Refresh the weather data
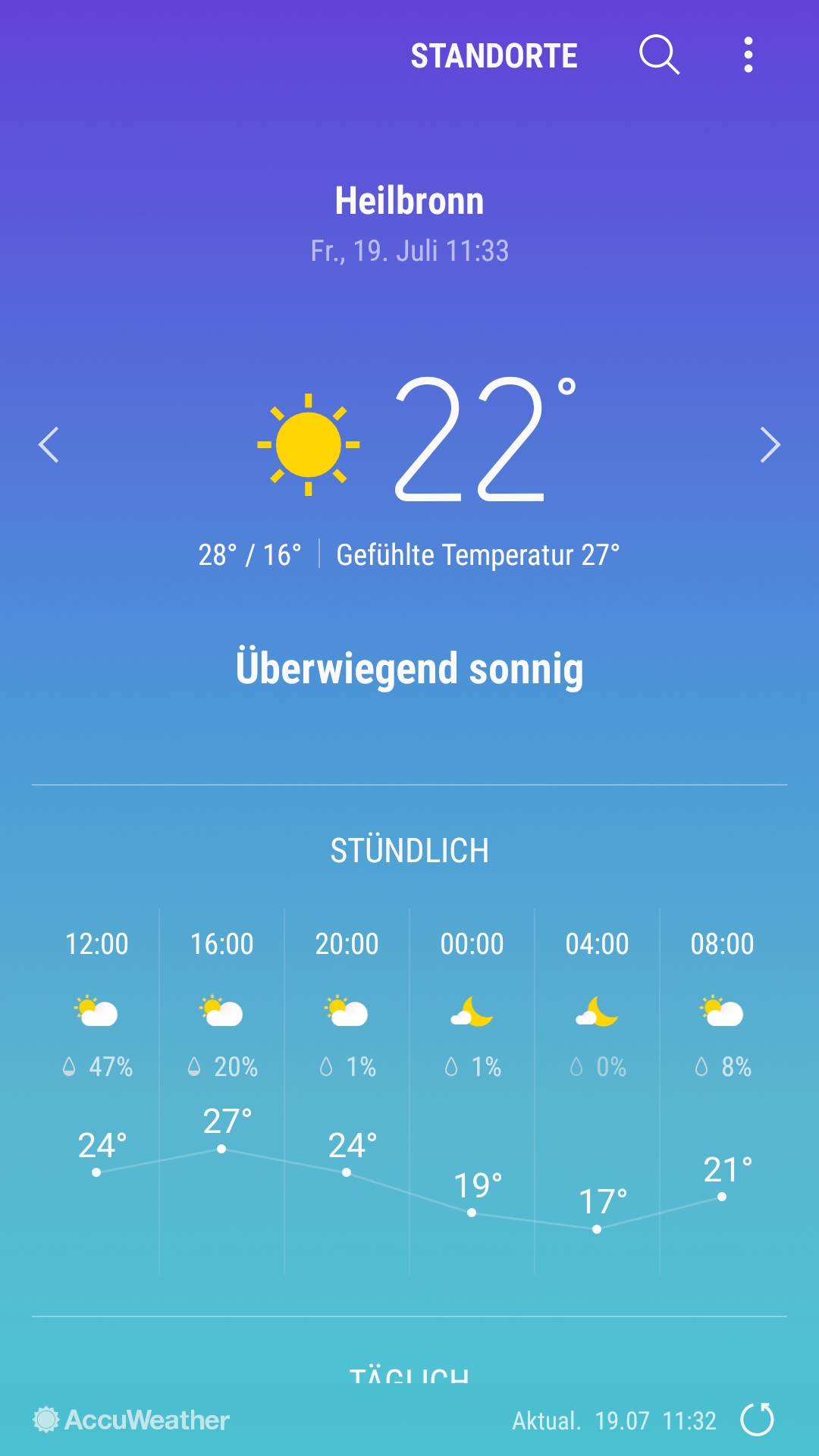Viewport: 819px width, 1456px height. tap(757, 1420)
